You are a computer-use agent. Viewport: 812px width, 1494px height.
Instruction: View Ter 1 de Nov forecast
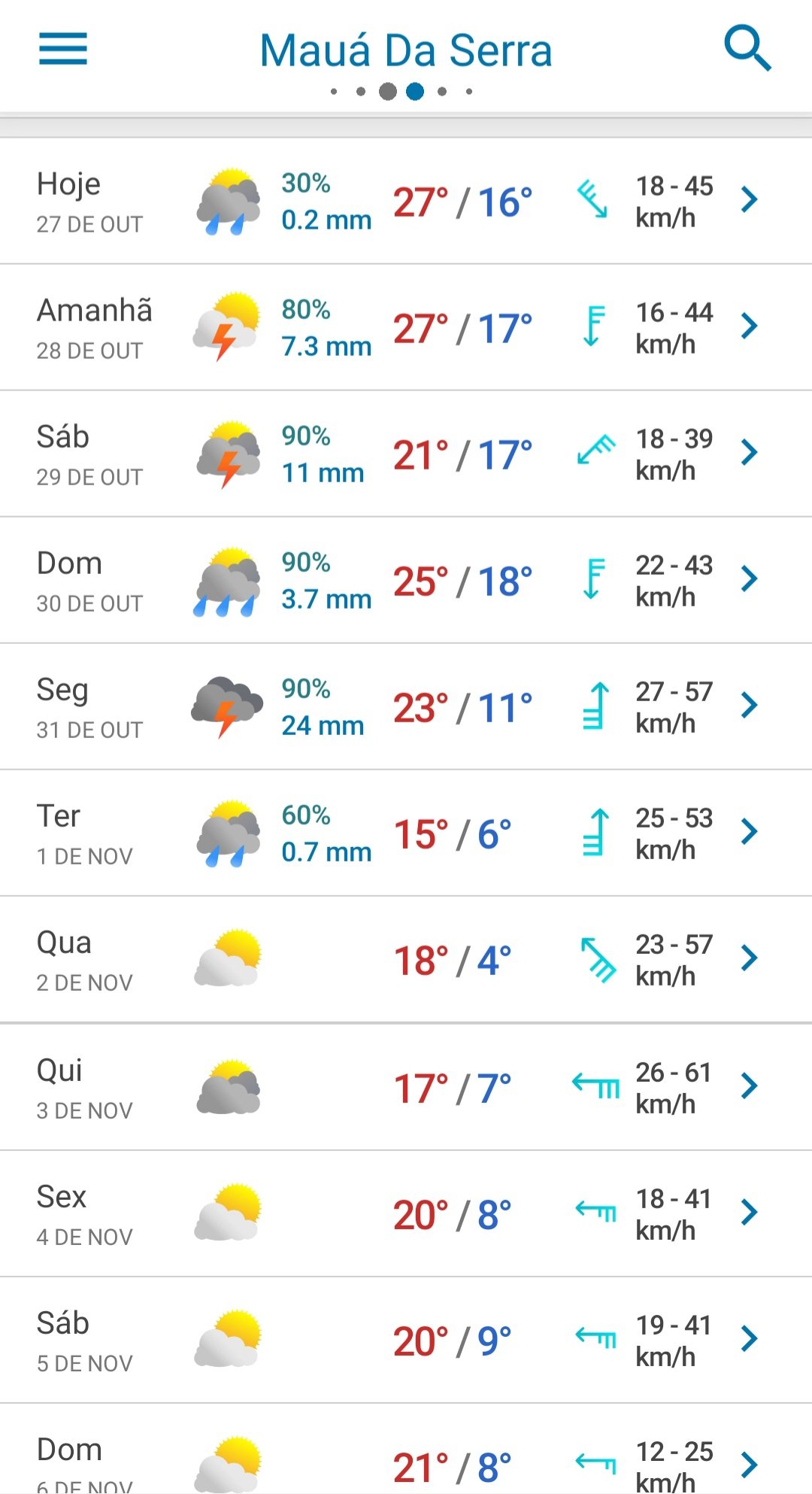click(x=406, y=833)
